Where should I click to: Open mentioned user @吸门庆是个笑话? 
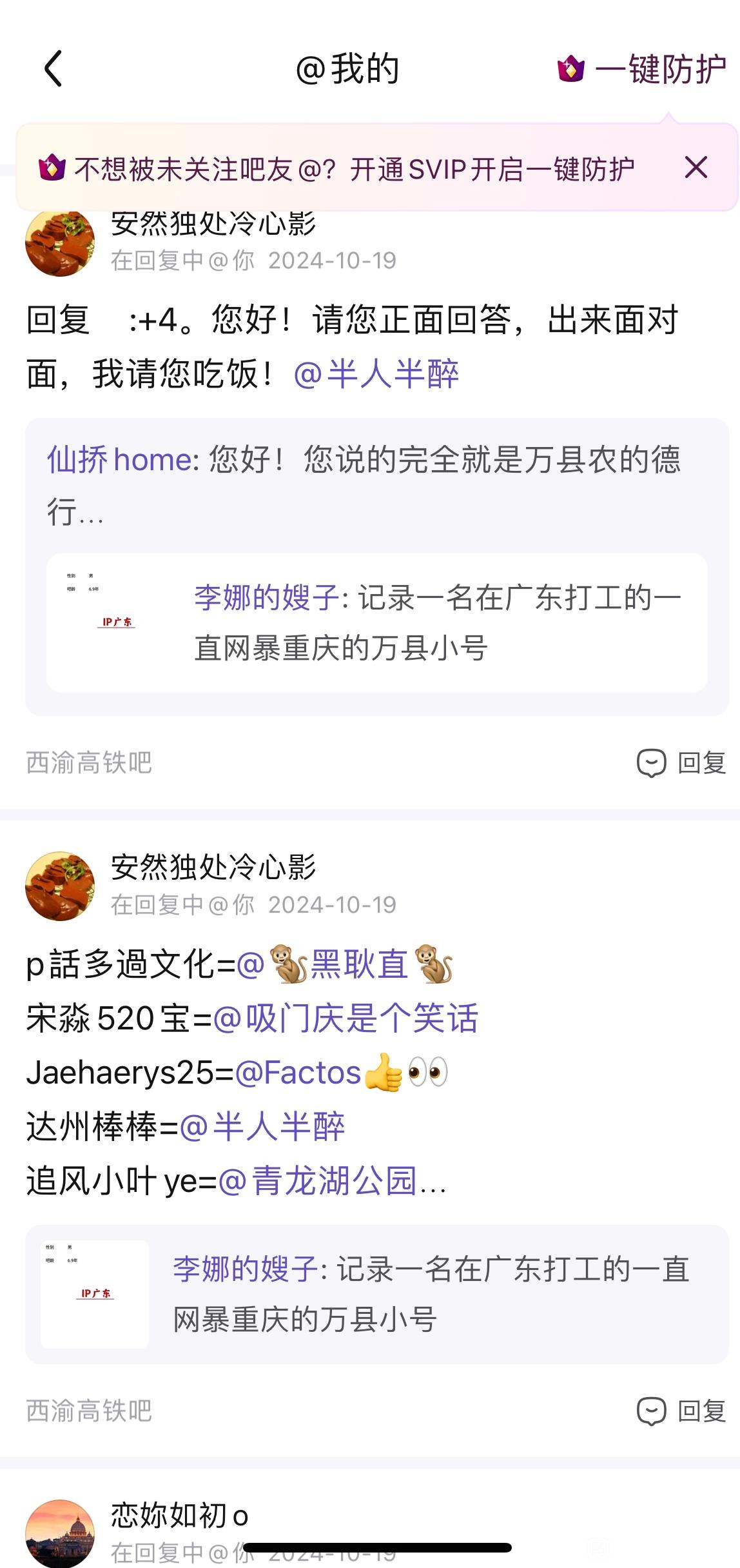click(x=346, y=1018)
